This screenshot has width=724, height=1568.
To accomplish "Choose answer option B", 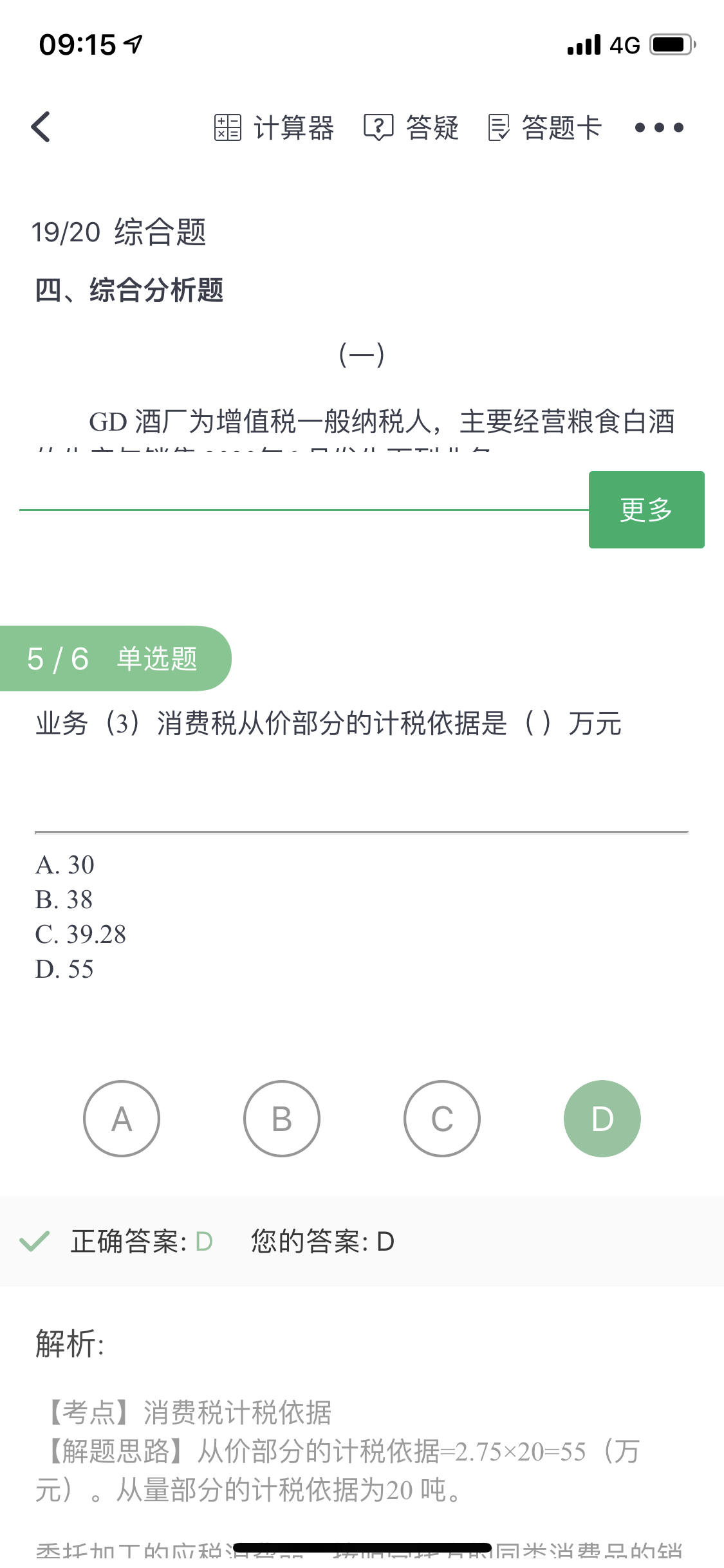I will (282, 1119).
